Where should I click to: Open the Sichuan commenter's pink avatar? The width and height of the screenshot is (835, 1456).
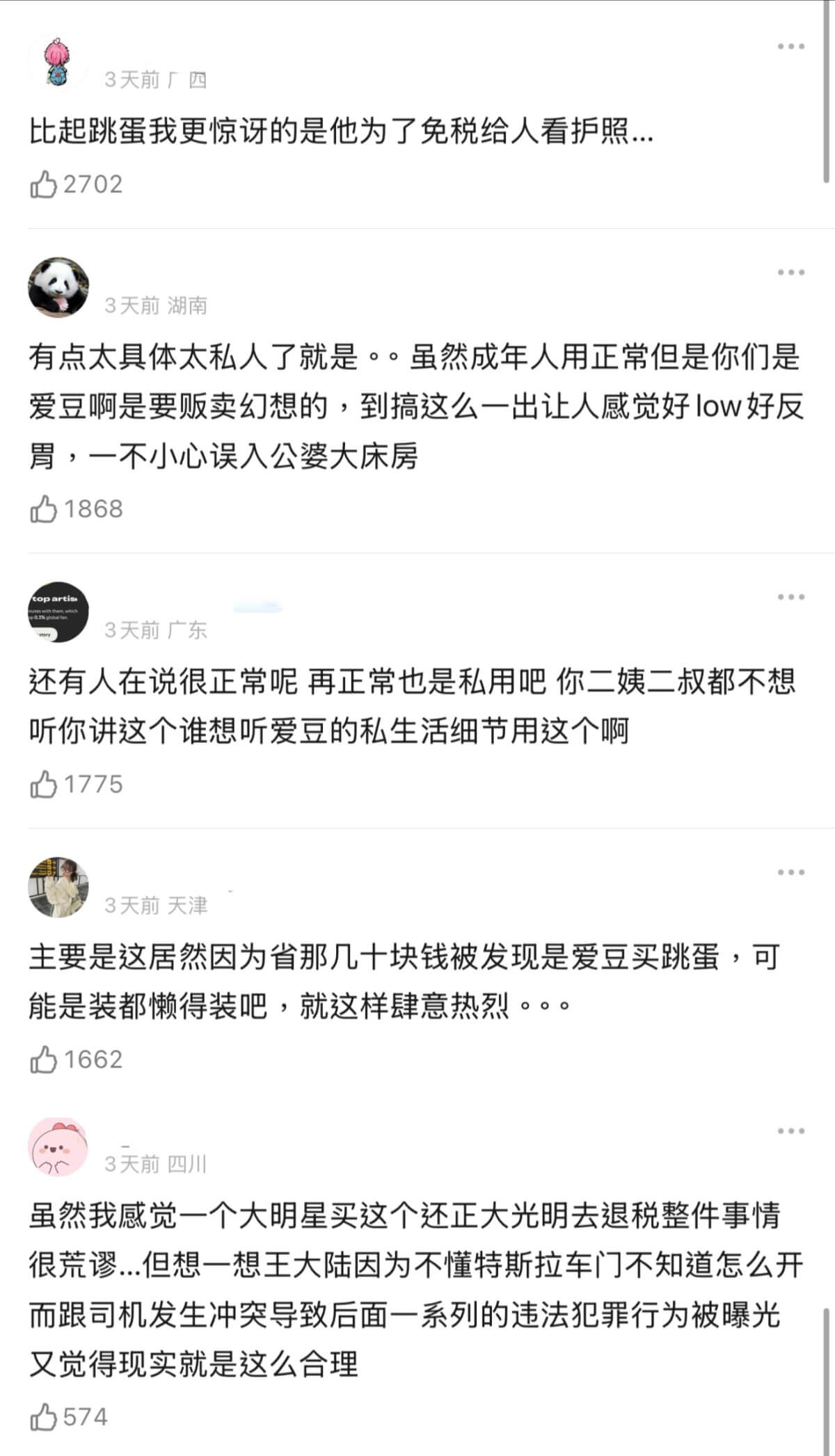tap(58, 1147)
